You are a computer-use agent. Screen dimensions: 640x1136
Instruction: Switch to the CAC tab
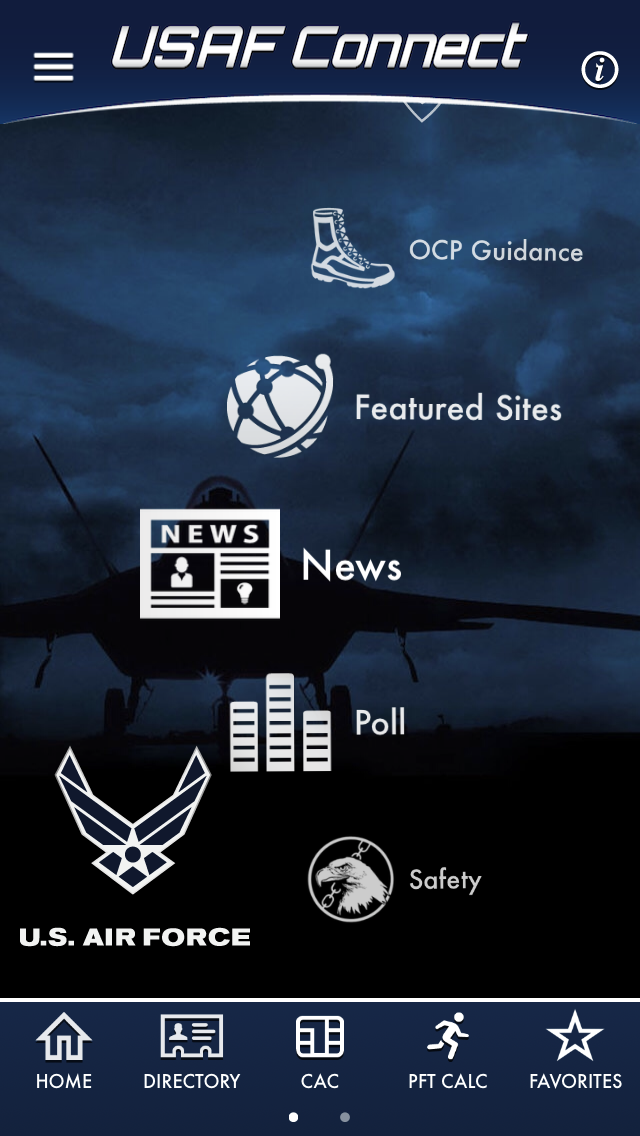(x=320, y=1052)
